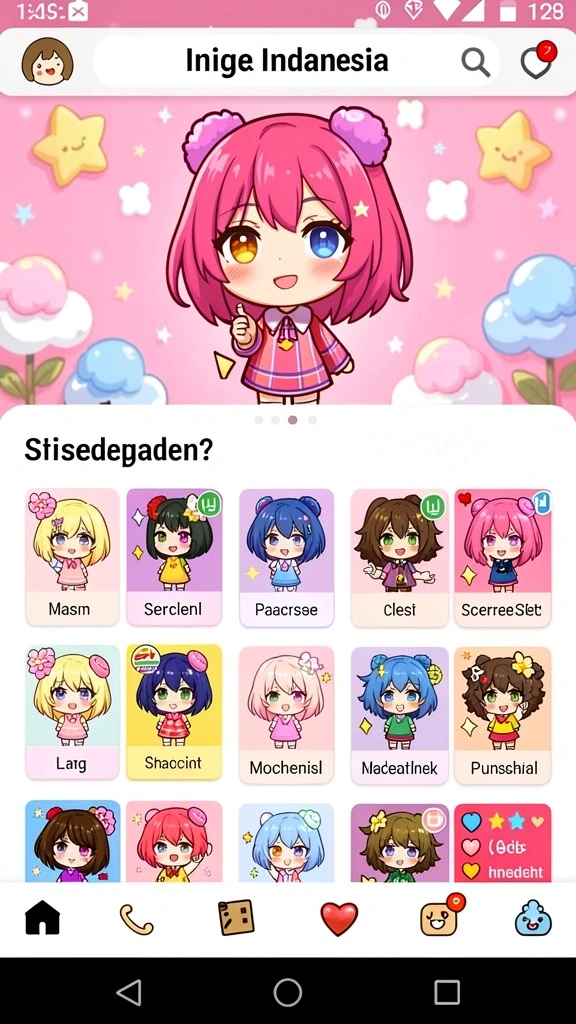Open the search magnifier icon
Viewport: 576px width, 1024px height.
(x=475, y=62)
